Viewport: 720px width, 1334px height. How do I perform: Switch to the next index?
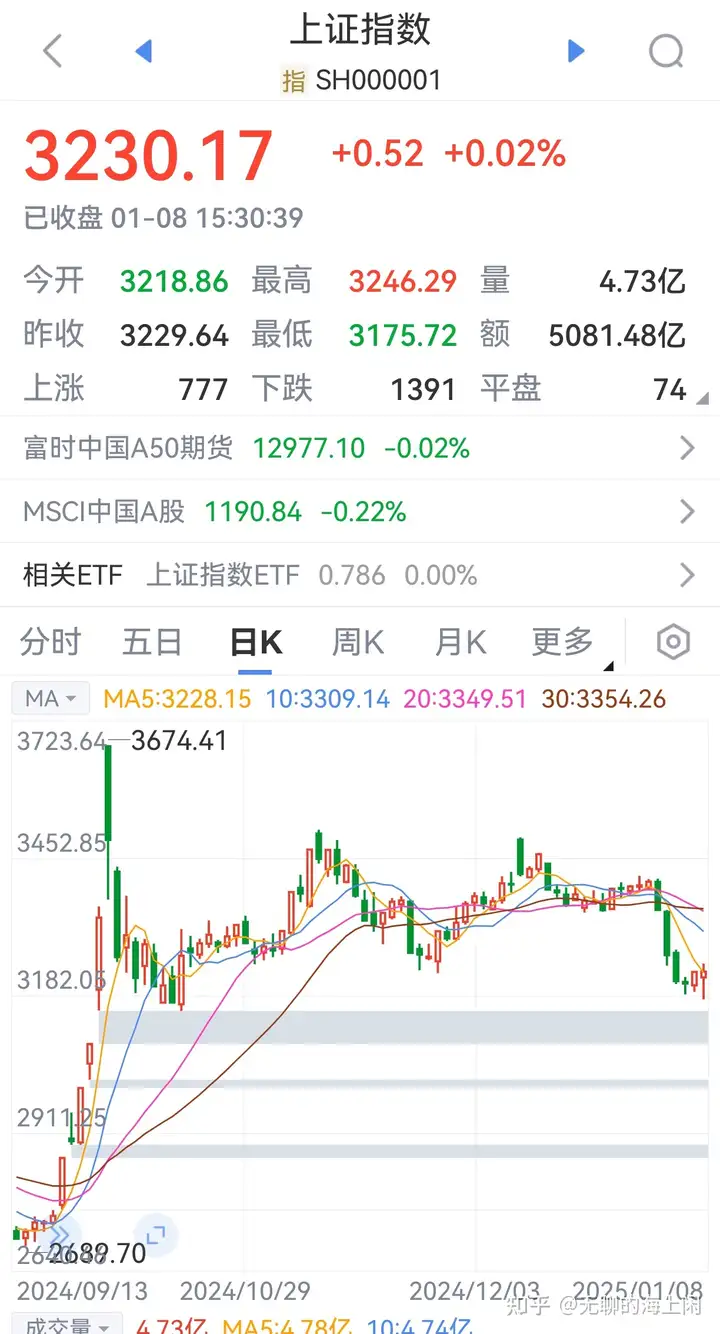pos(576,51)
